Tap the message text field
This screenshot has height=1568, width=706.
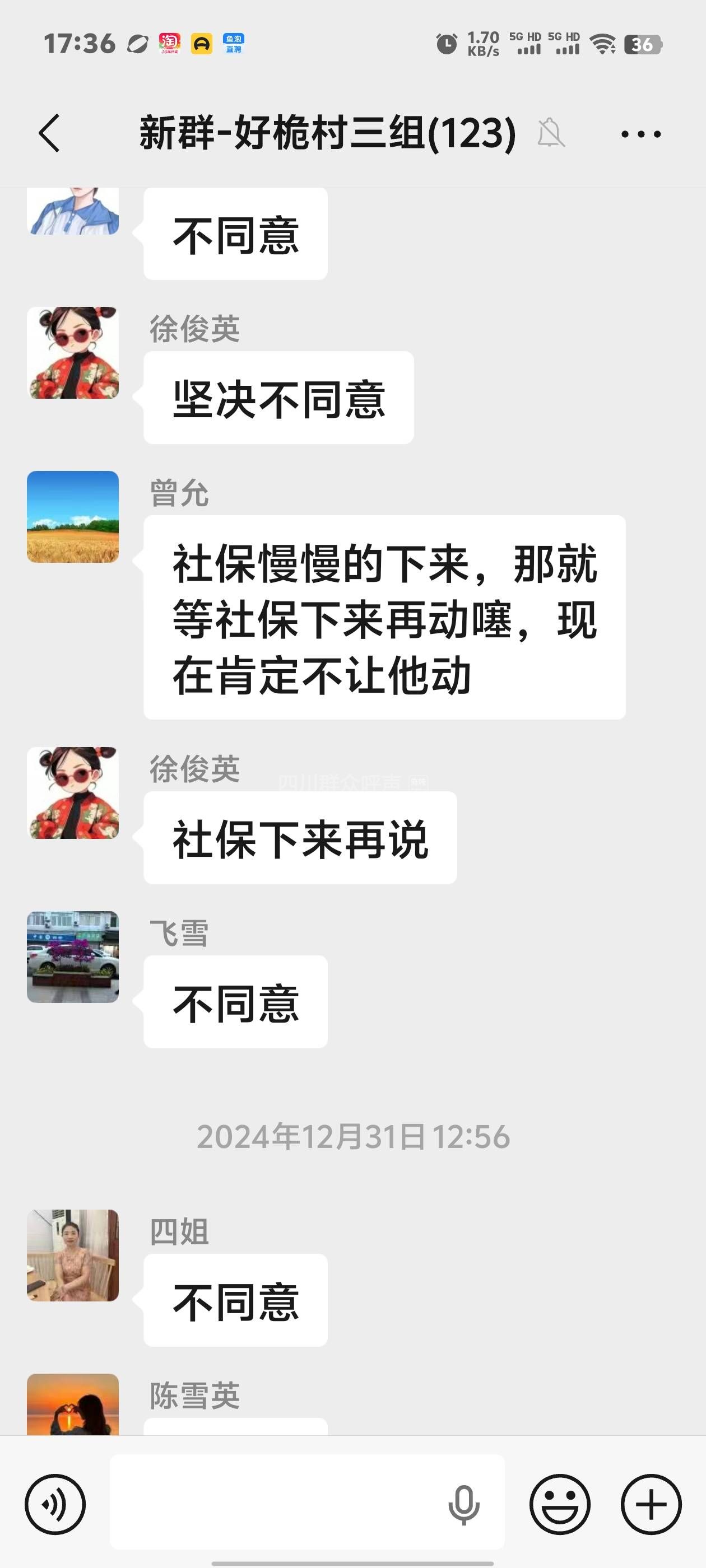pyautogui.click(x=274, y=1502)
